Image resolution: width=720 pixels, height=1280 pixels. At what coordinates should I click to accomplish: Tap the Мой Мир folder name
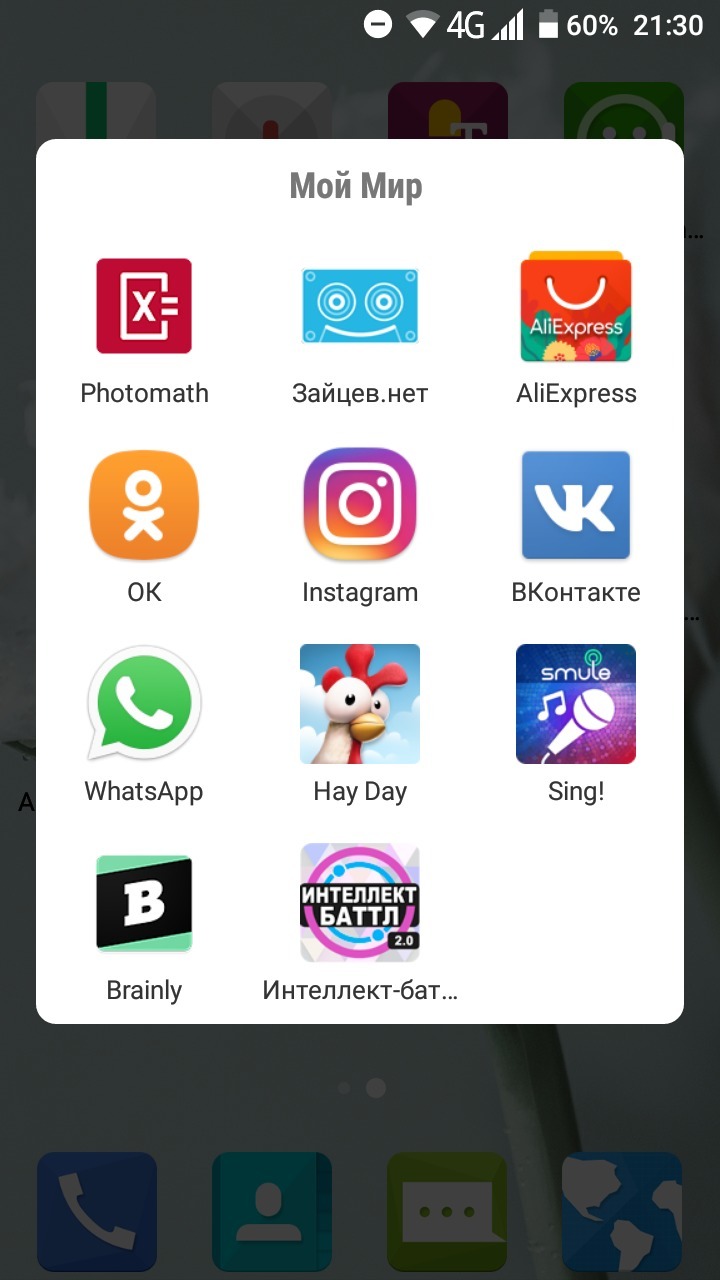pos(356,187)
